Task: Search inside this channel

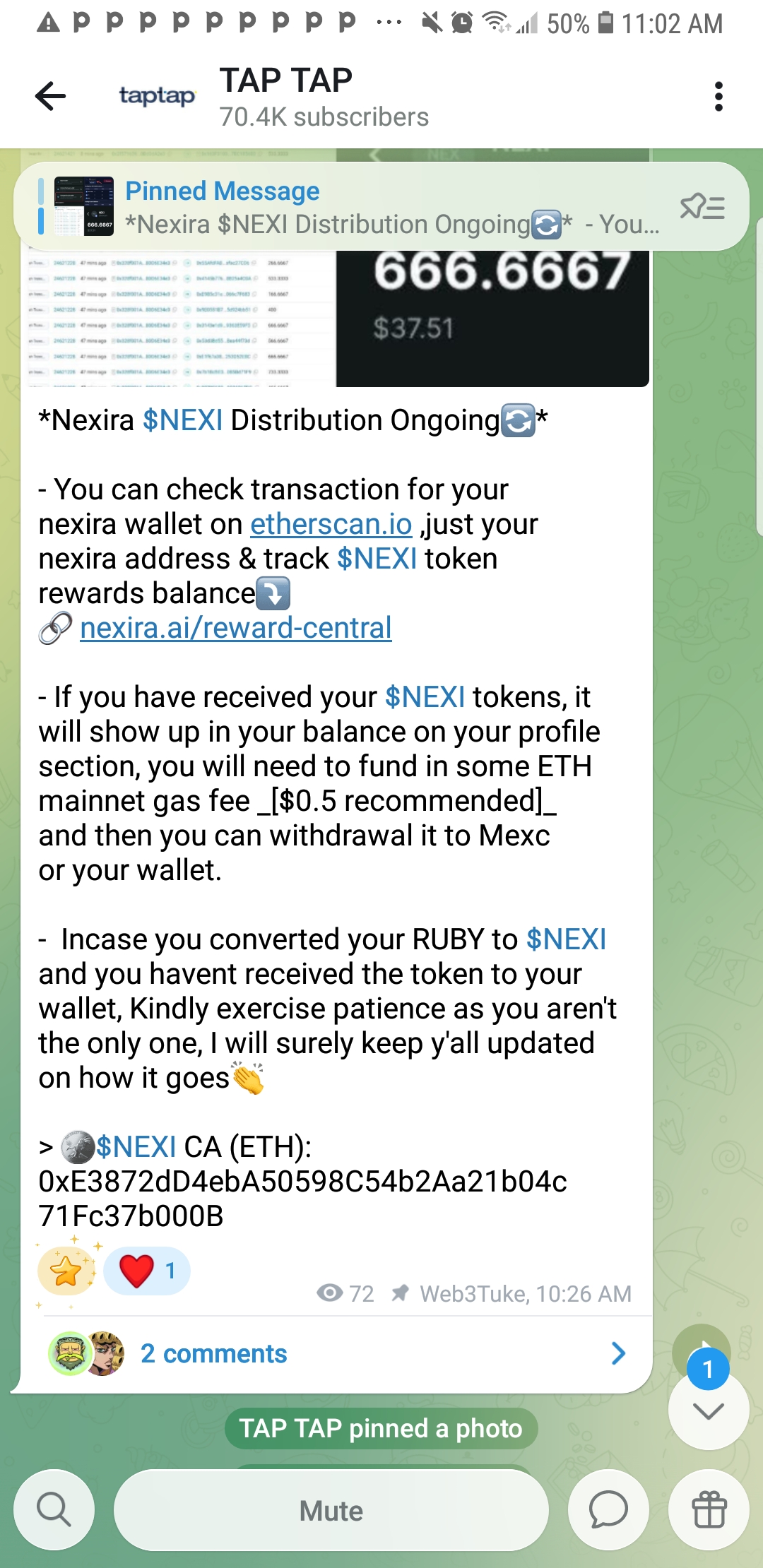Action: 54,1510
